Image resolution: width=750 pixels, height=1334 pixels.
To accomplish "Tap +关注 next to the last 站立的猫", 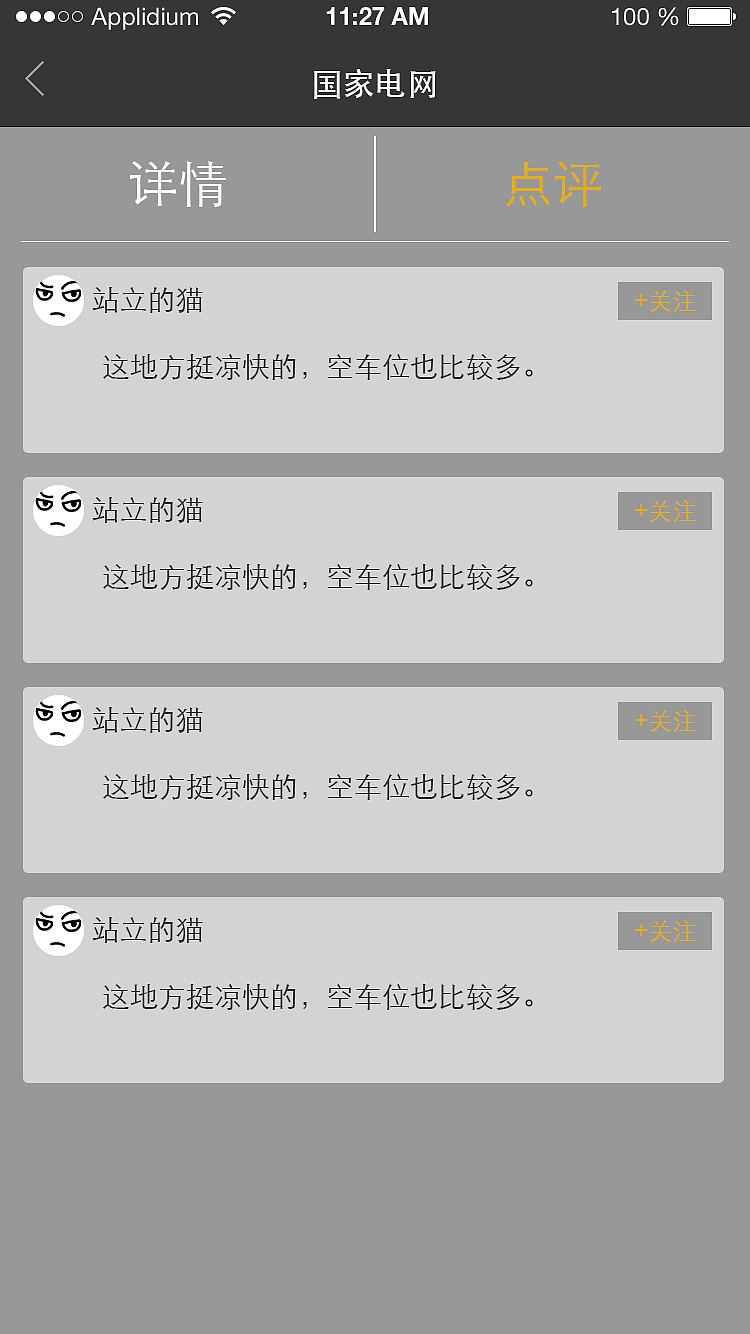I will [665, 931].
